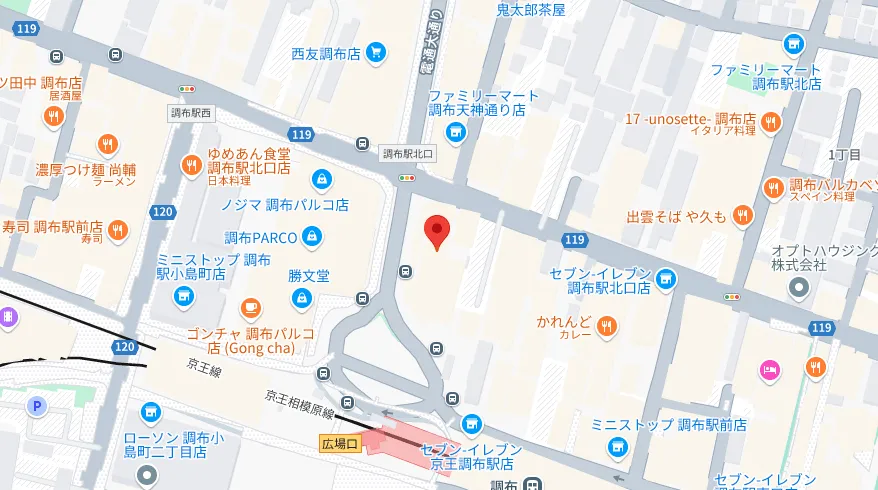The height and width of the screenshot is (490, 878).
Task: Open ノジマ 調布パルコ店 marker
Action: pyautogui.click(x=321, y=181)
